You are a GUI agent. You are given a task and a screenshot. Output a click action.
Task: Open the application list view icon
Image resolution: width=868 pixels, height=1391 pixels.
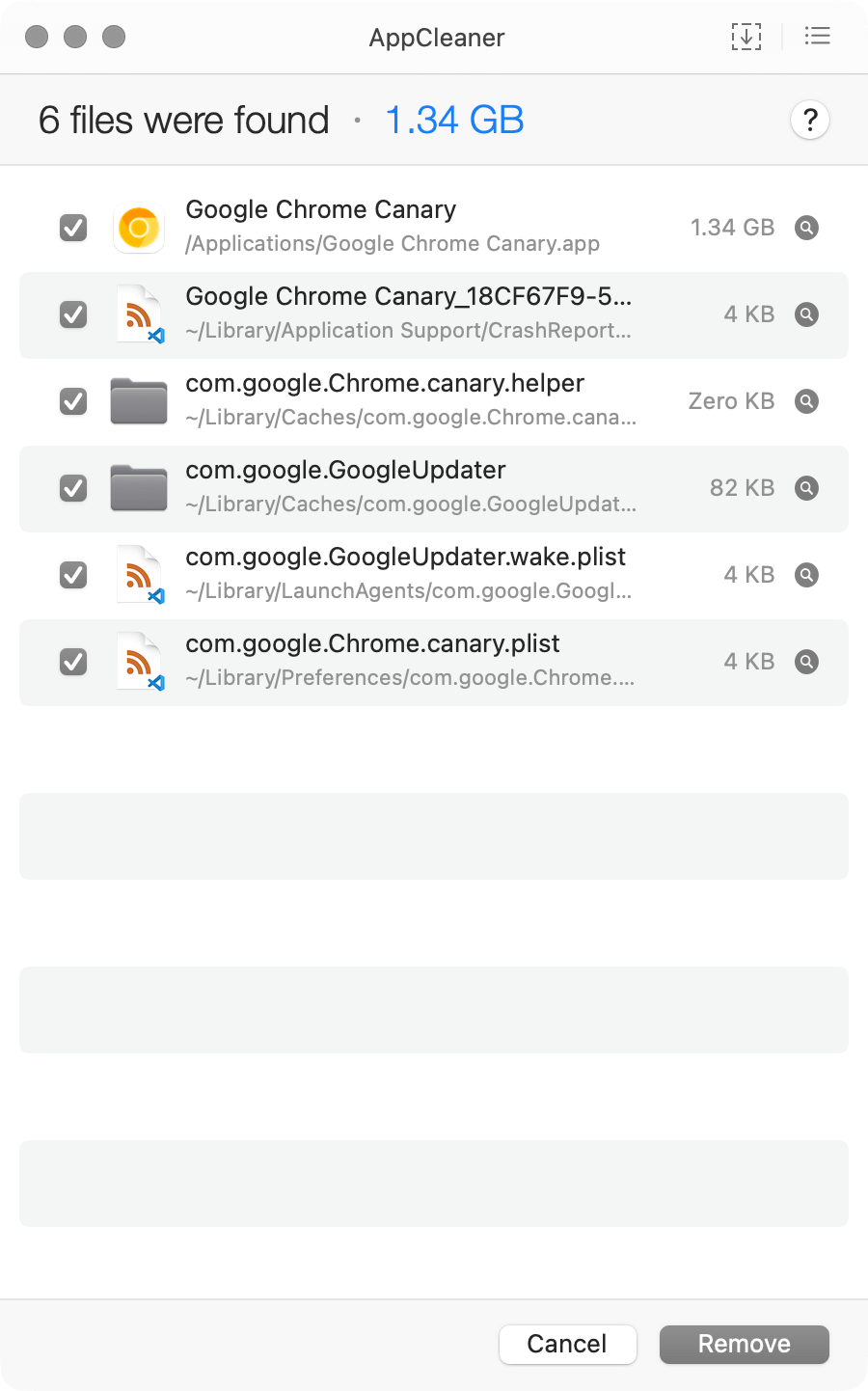click(817, 37)
